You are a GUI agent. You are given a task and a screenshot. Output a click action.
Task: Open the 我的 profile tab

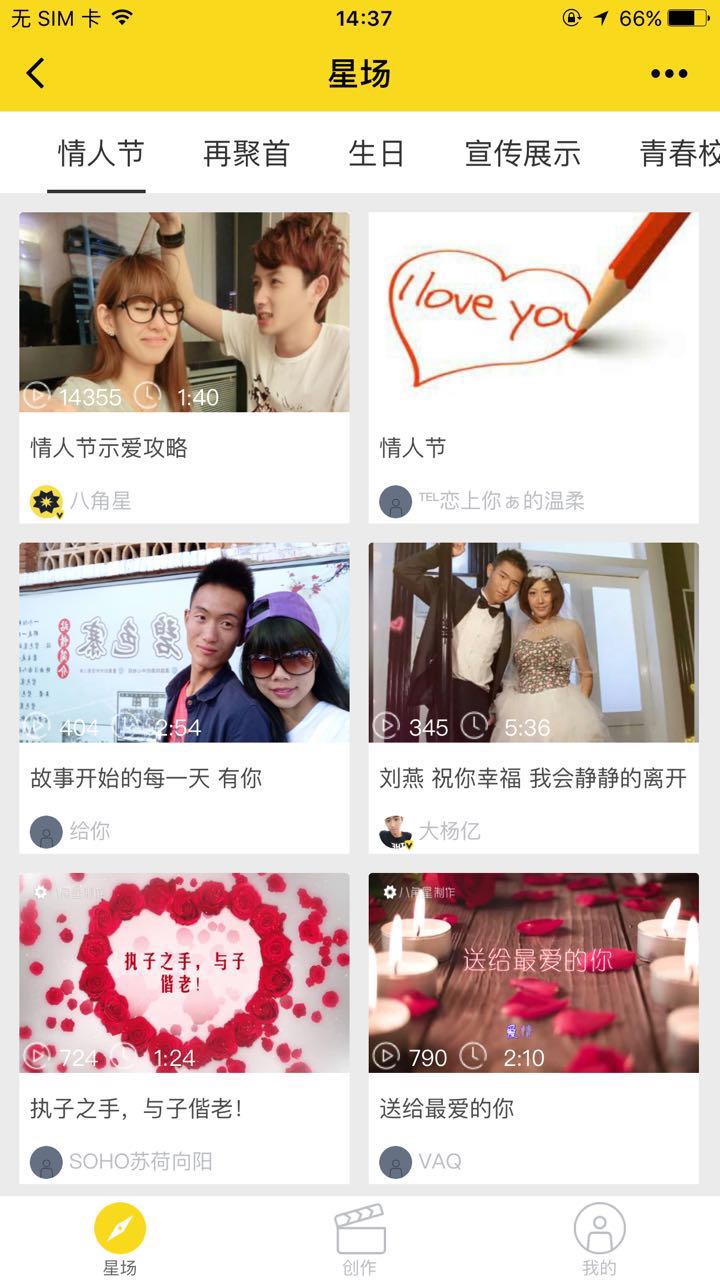pyautogui.click(x=599, y=1239)
